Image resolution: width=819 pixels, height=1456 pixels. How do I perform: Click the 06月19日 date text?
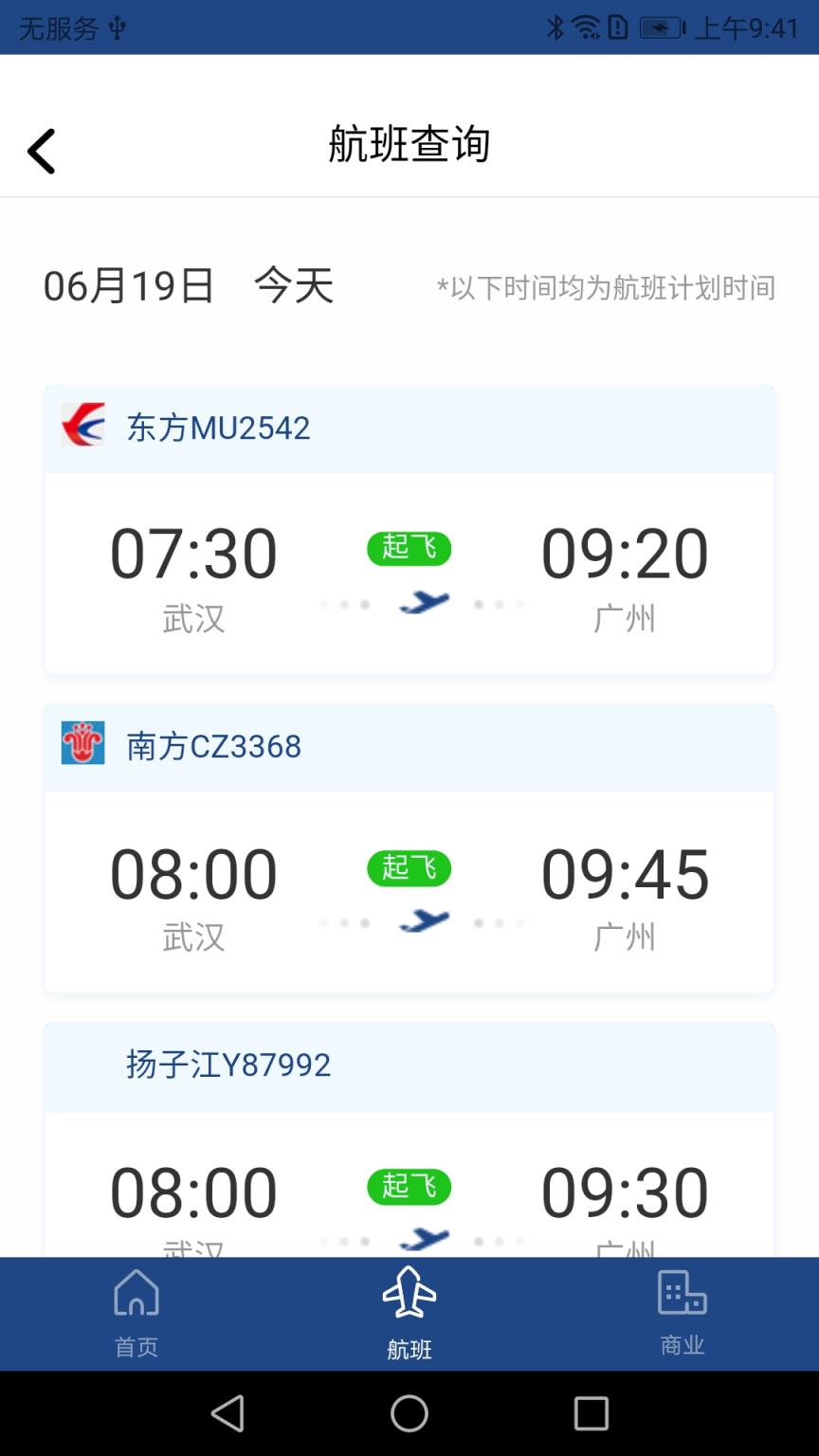(129, 285)
